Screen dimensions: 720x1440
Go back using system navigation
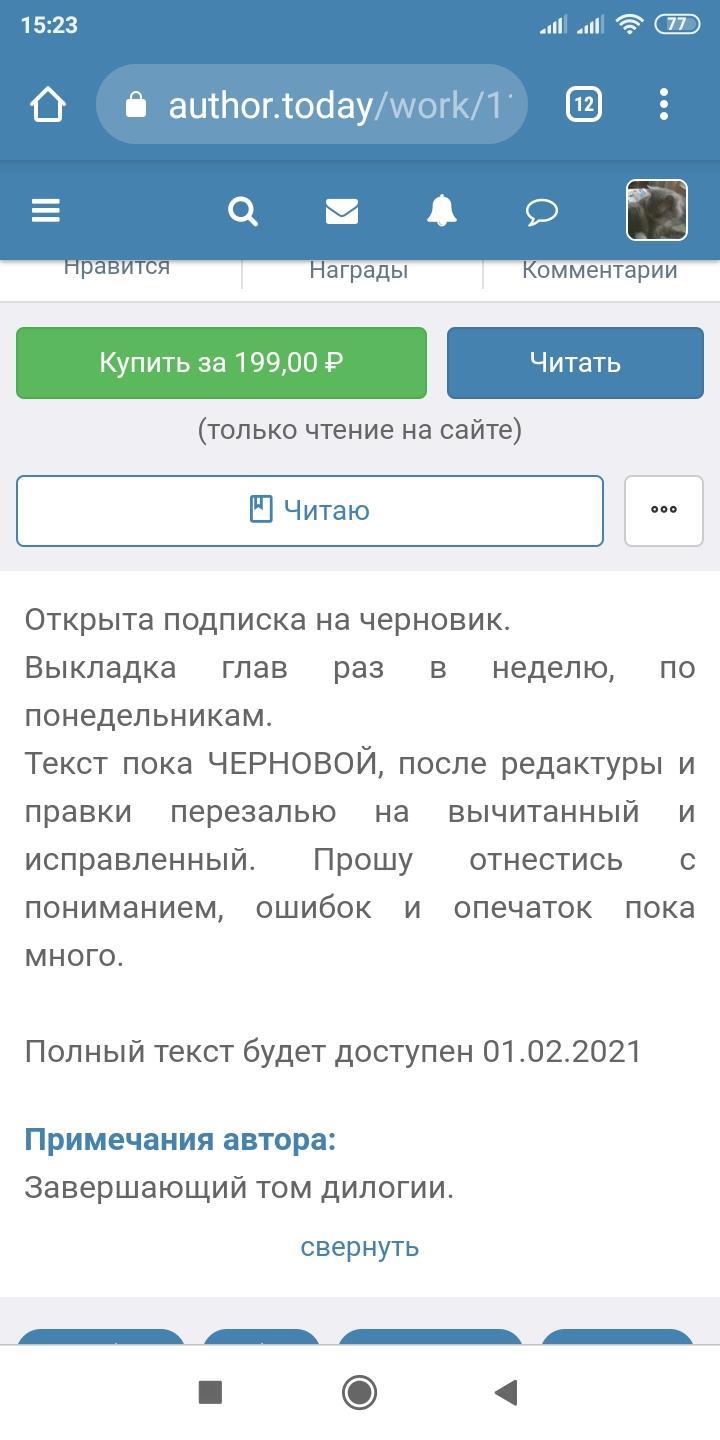coord(507,1392)
